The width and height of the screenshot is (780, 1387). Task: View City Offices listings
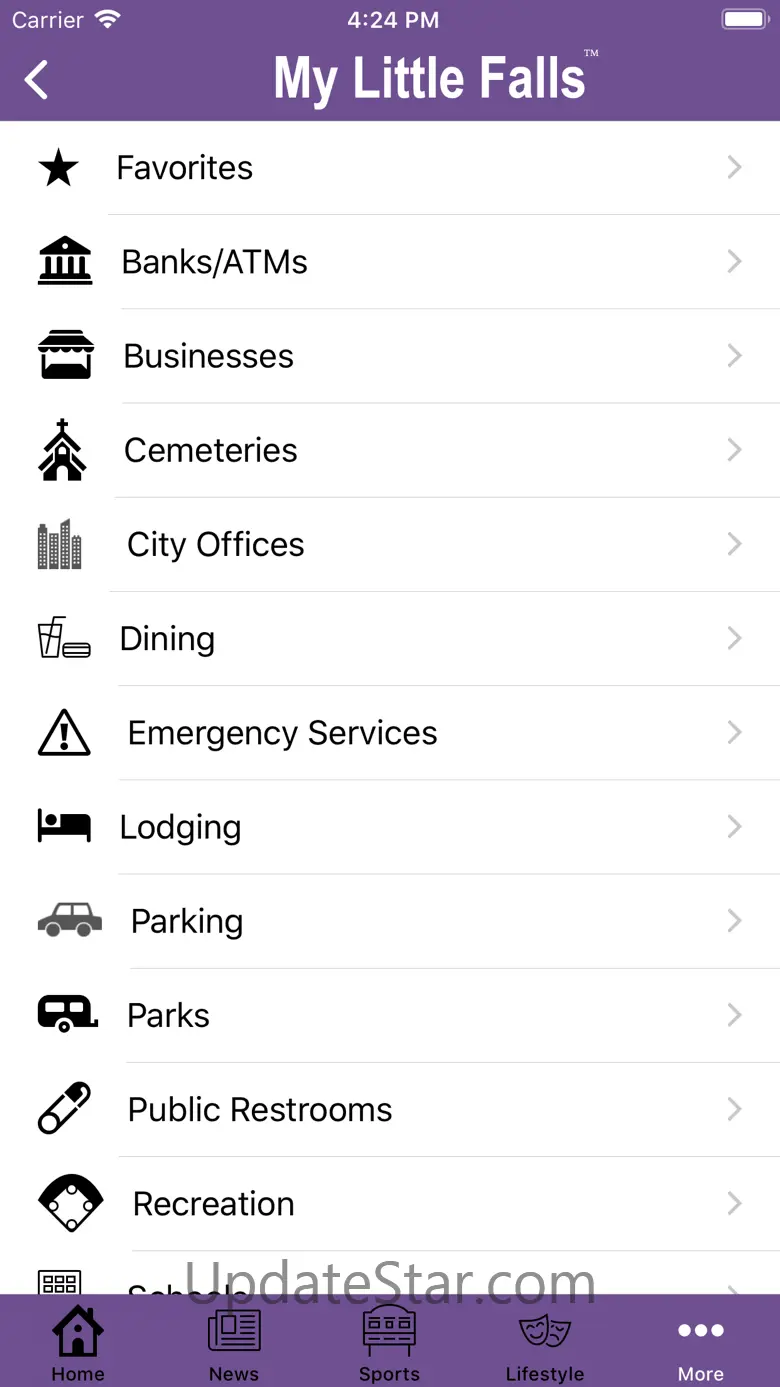pyautogui.click(x=390, y=544)
